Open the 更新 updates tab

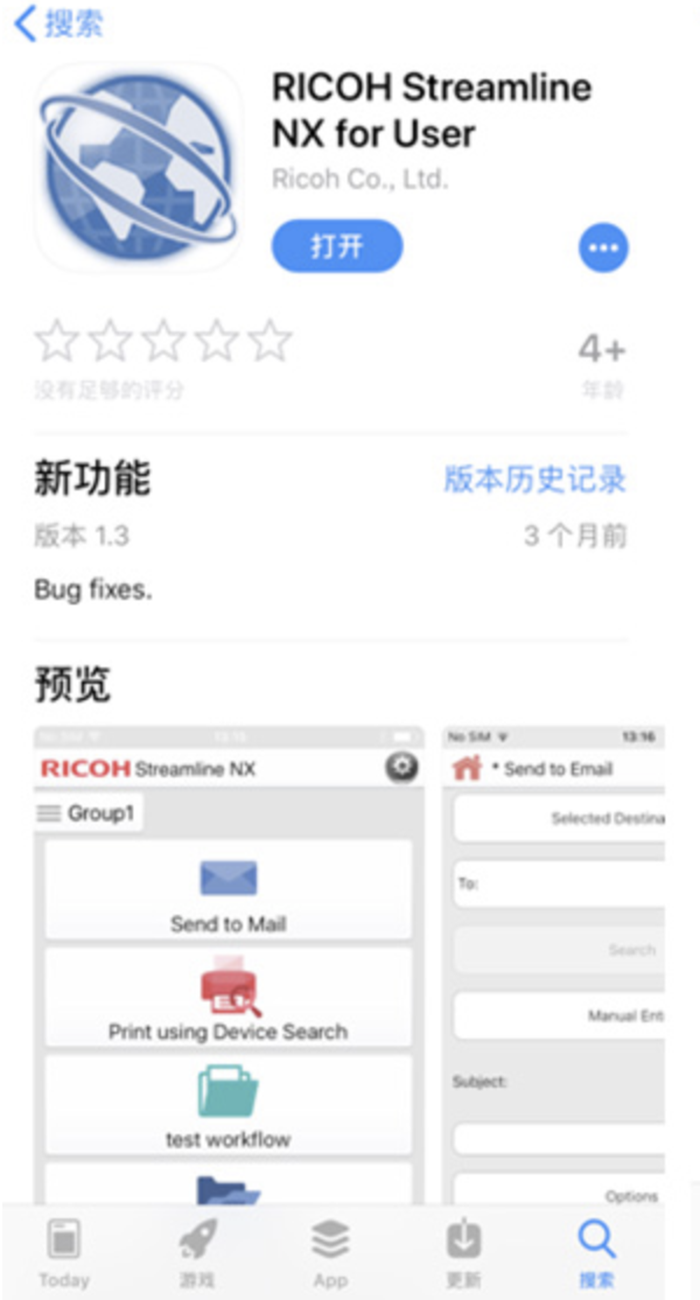point(463,1254)
